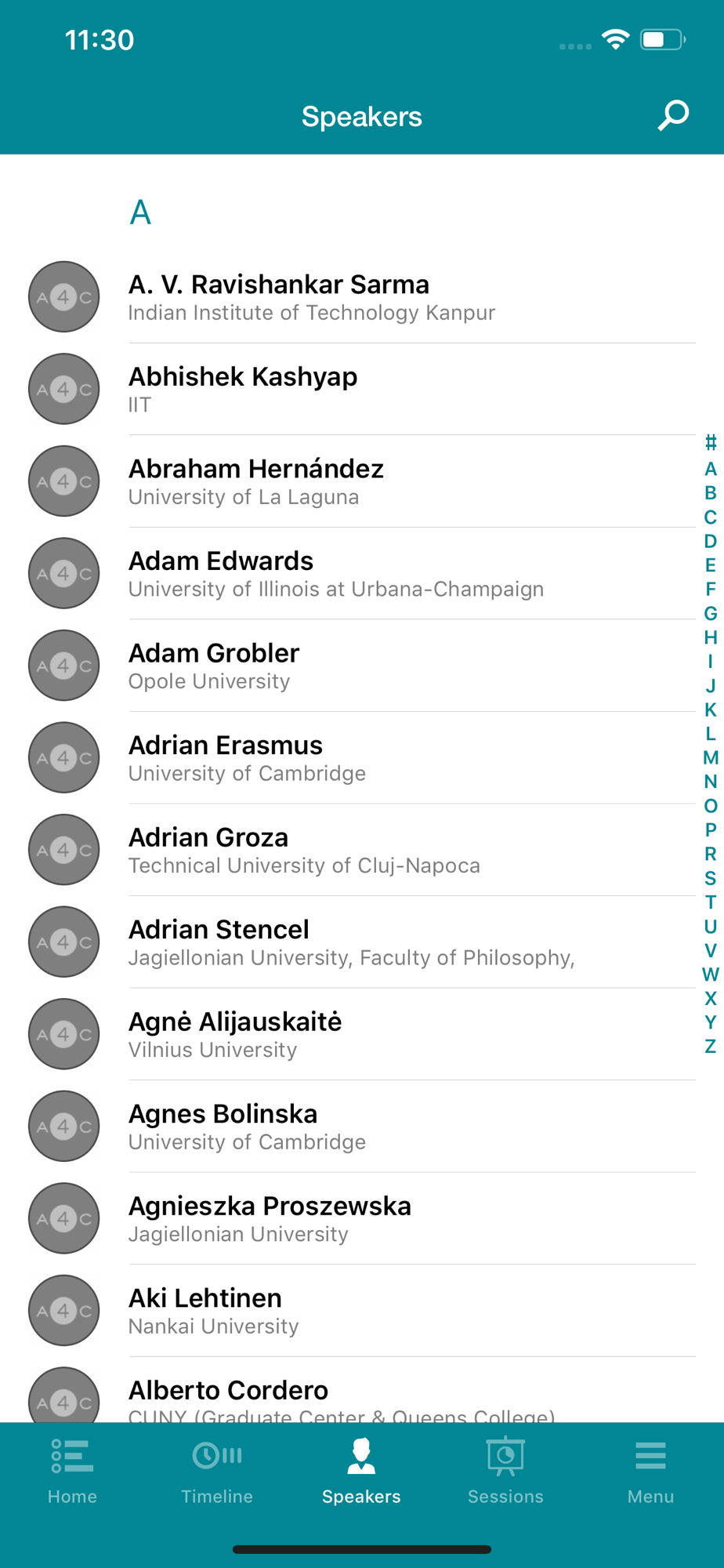This screenshot has height=1568, width=724.
Task: Jump to letter Z in the index
Action: point(710,1046)
